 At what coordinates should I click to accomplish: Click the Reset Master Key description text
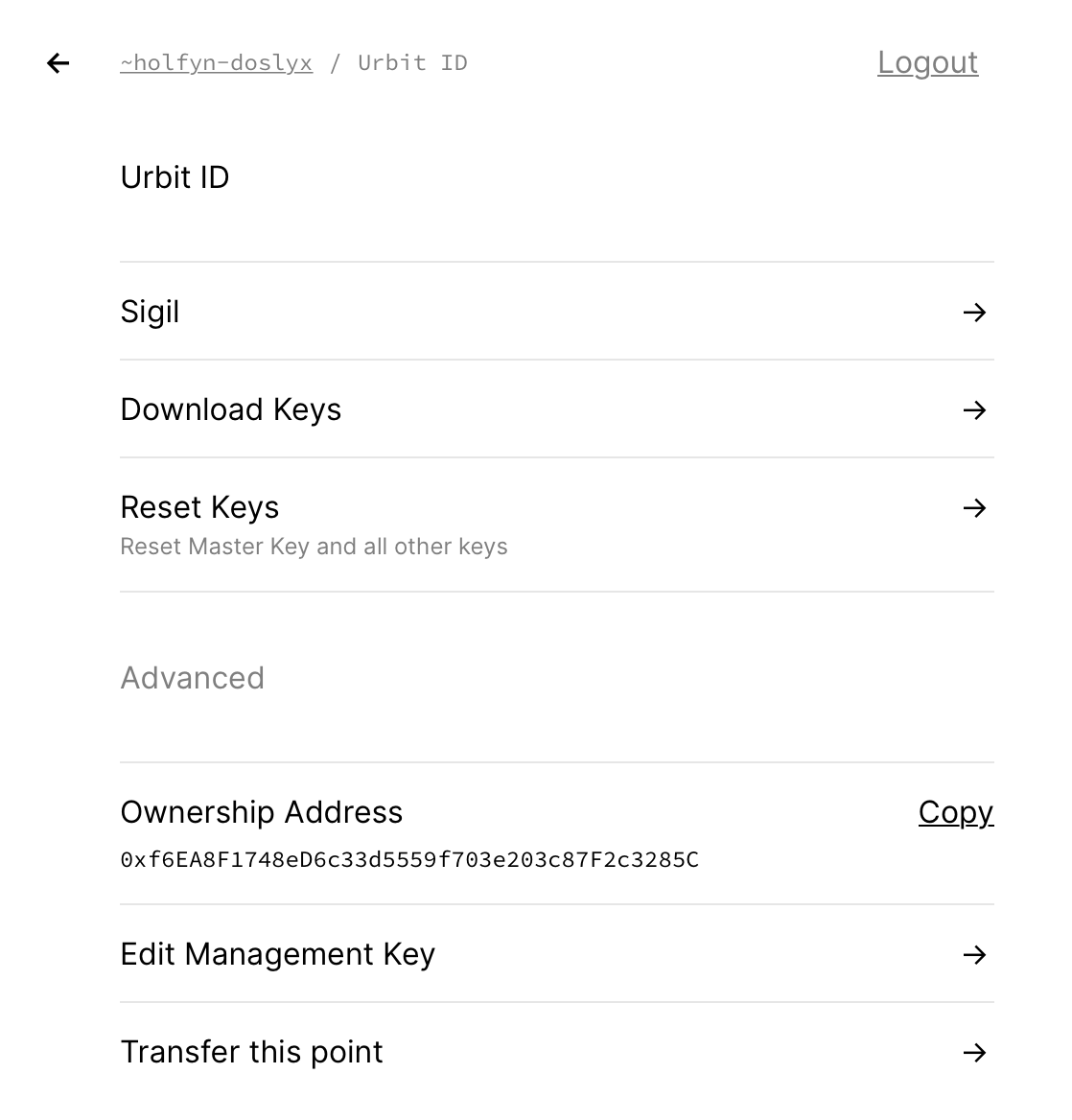click(x=314, y=547)
